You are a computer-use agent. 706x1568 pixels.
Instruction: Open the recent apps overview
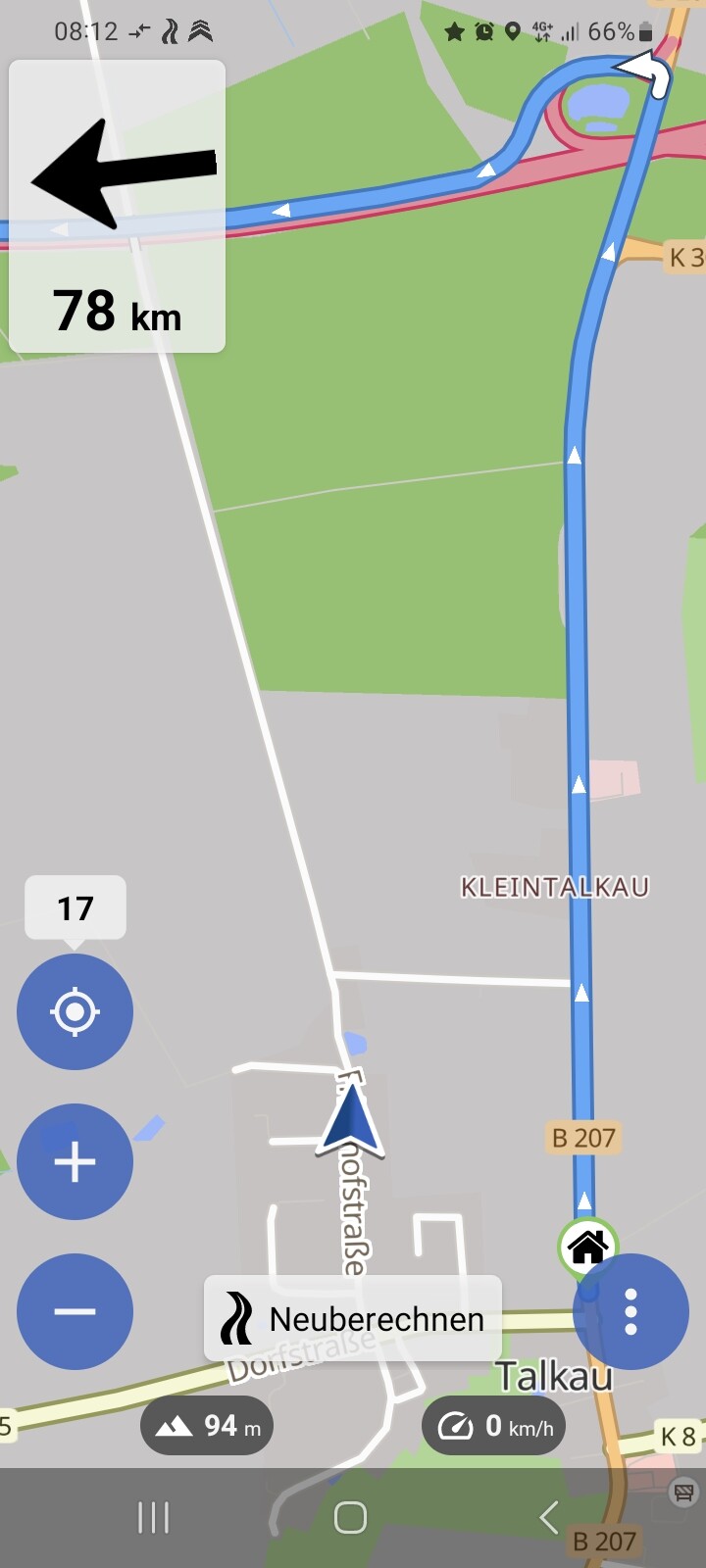click(x=154, y=1517)
